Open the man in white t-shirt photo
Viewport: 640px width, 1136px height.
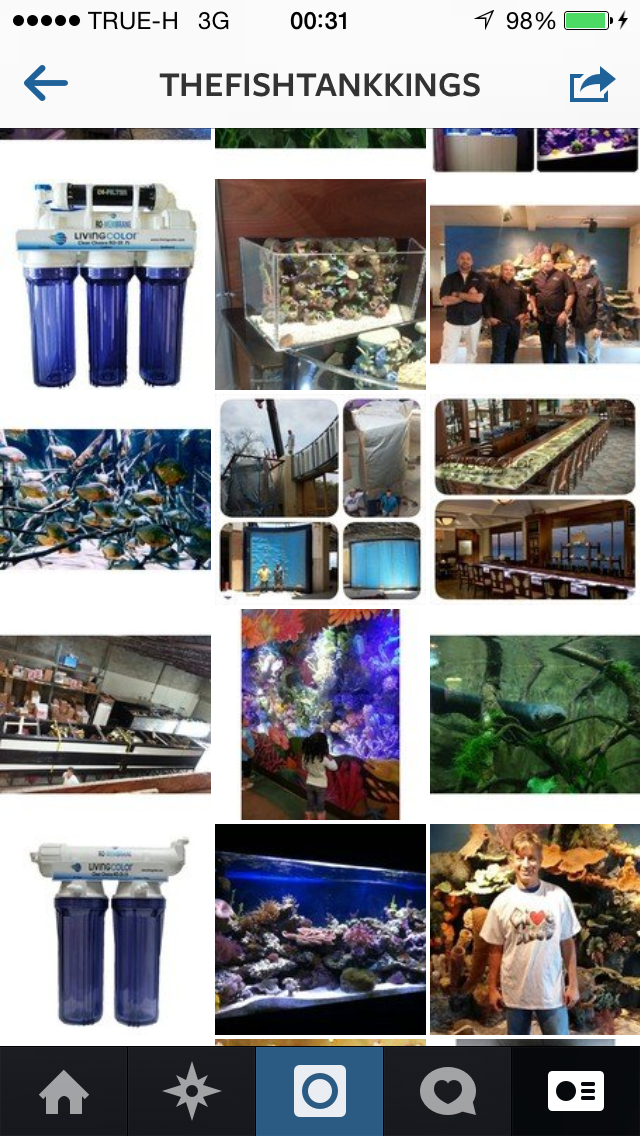tap(534, 929)
